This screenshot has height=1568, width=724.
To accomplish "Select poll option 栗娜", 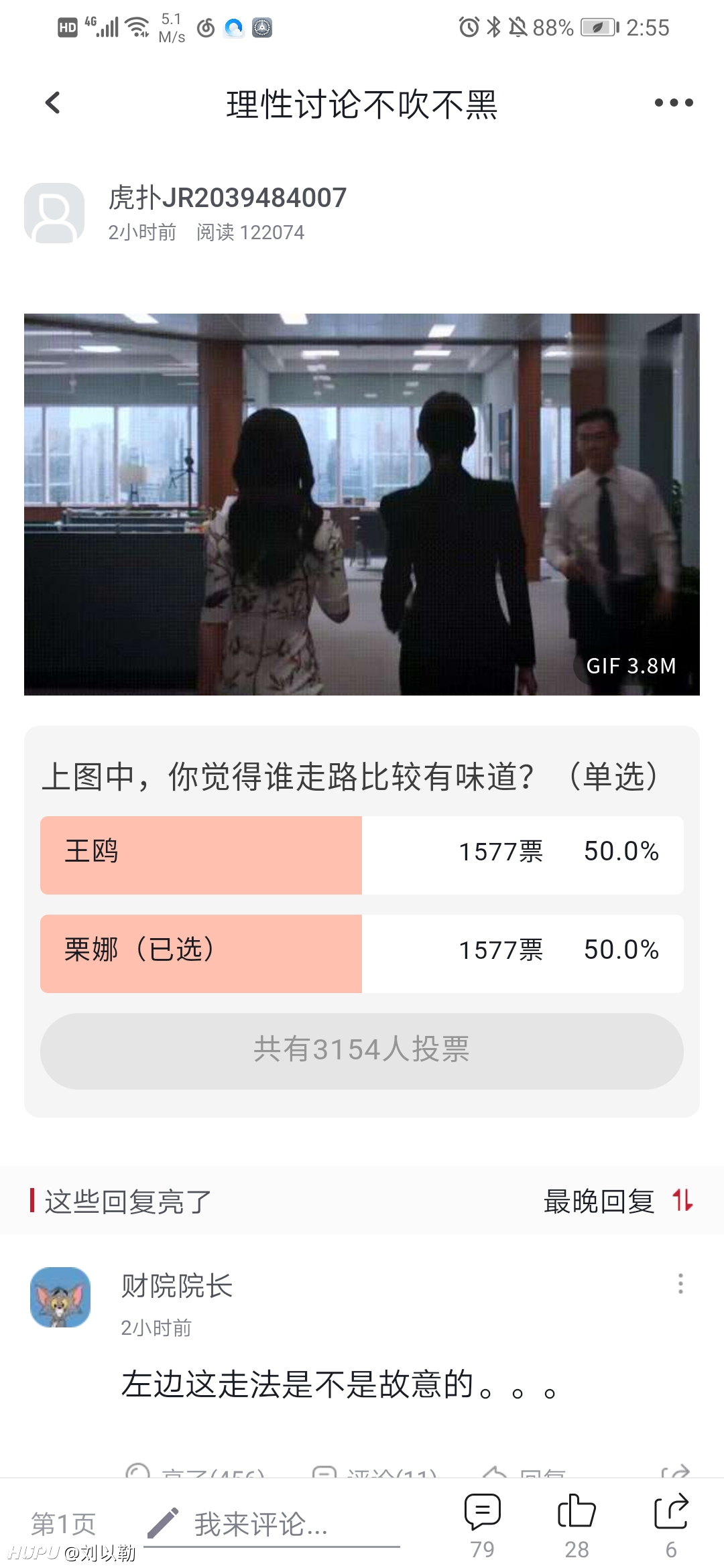I will [x=362, y=954].
